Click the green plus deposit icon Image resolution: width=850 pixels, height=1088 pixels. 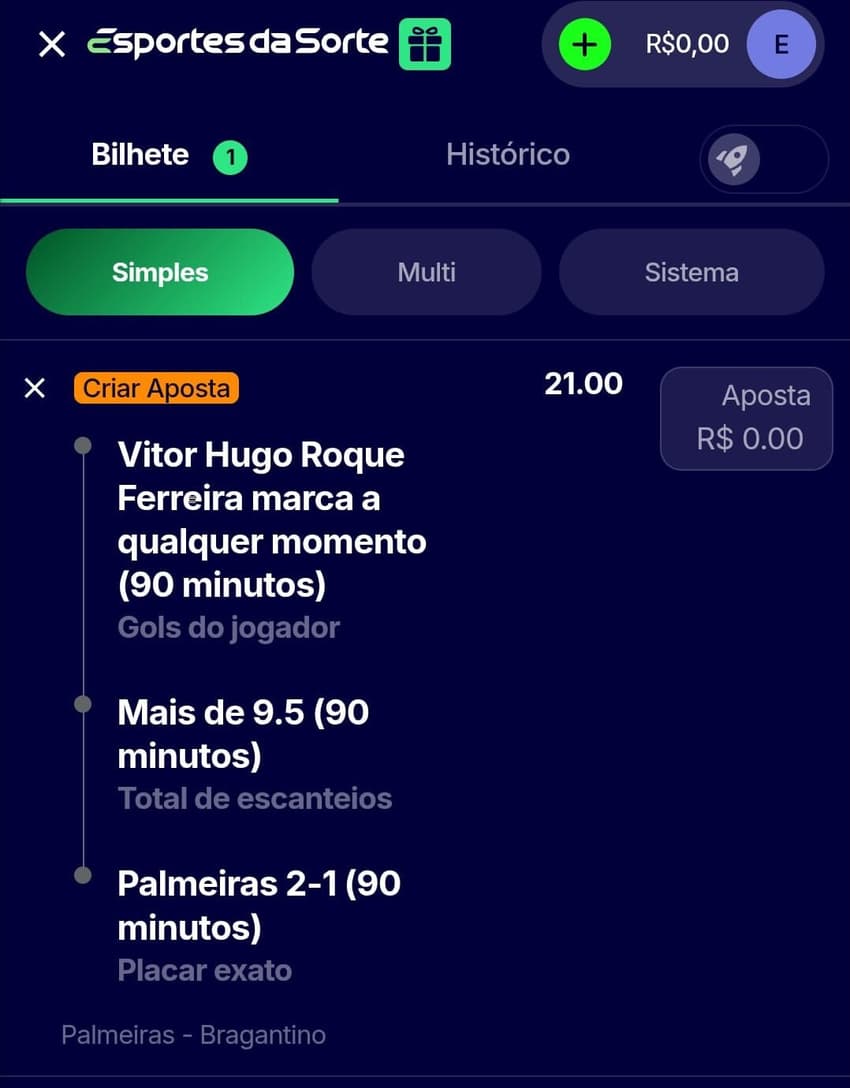coord(583,43)
